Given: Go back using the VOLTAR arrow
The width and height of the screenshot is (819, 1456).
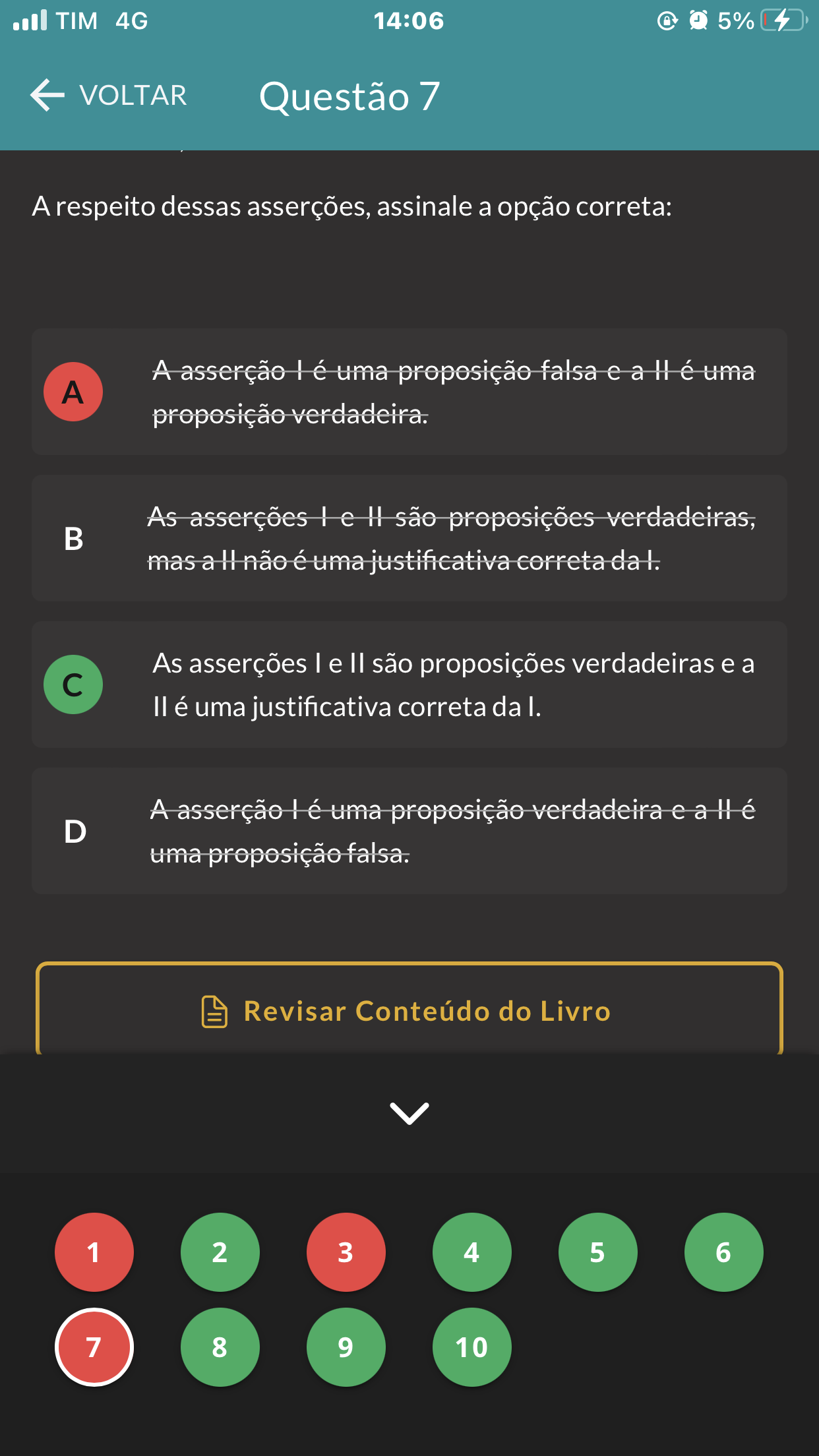Looking at the screenshot, I should point(47,95).
